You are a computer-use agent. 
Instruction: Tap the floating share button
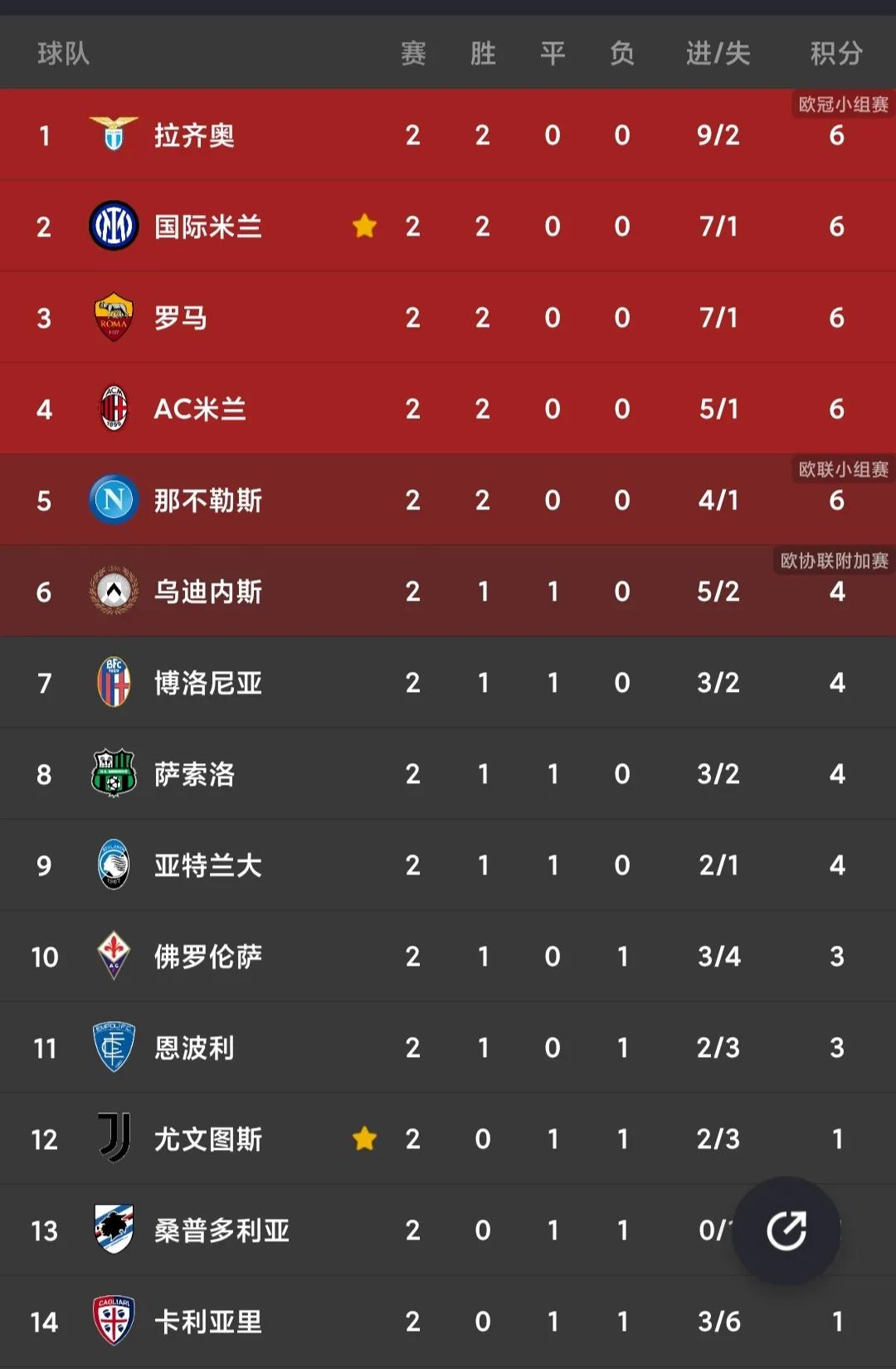tap(786, 1230)
